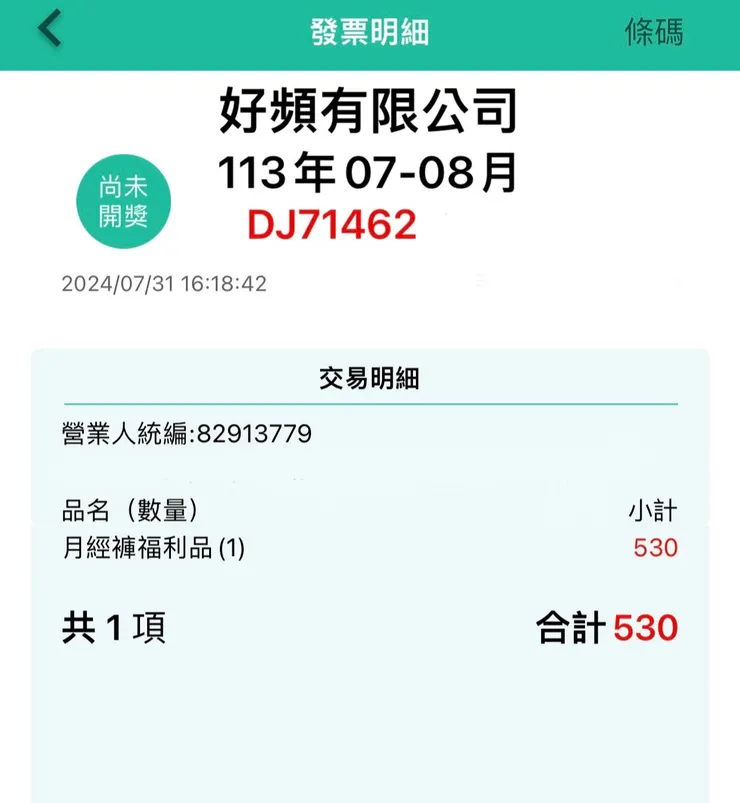Tap the item subtotal 530
This screenshot has height=803, width=740.
pyautogui.click(x=655, y=548)
